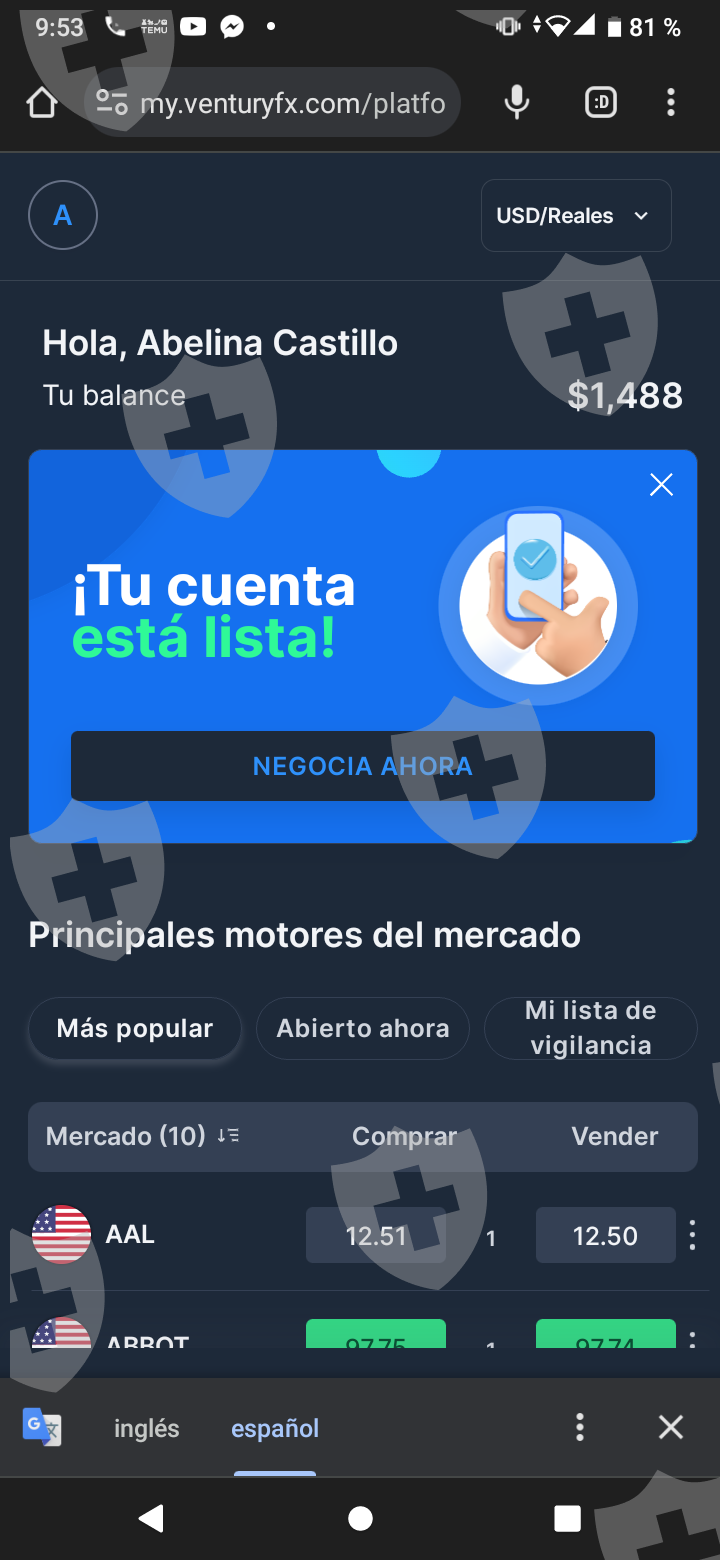This screenshot has height=1560, width=720.
Task: Open the profile avatar A
Action: [x=63, y=215]
